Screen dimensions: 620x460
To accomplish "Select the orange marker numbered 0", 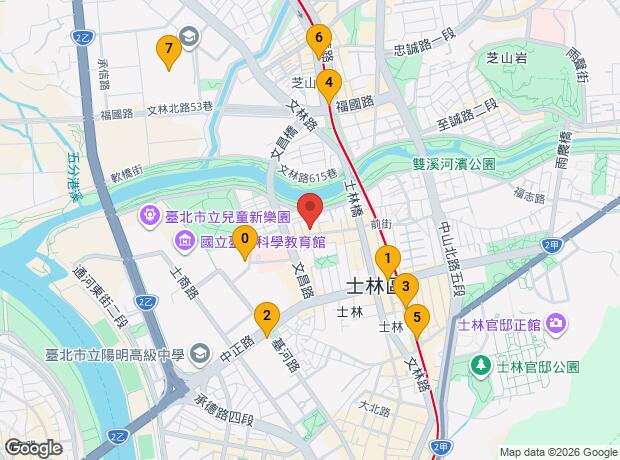I will coord(243,239).
